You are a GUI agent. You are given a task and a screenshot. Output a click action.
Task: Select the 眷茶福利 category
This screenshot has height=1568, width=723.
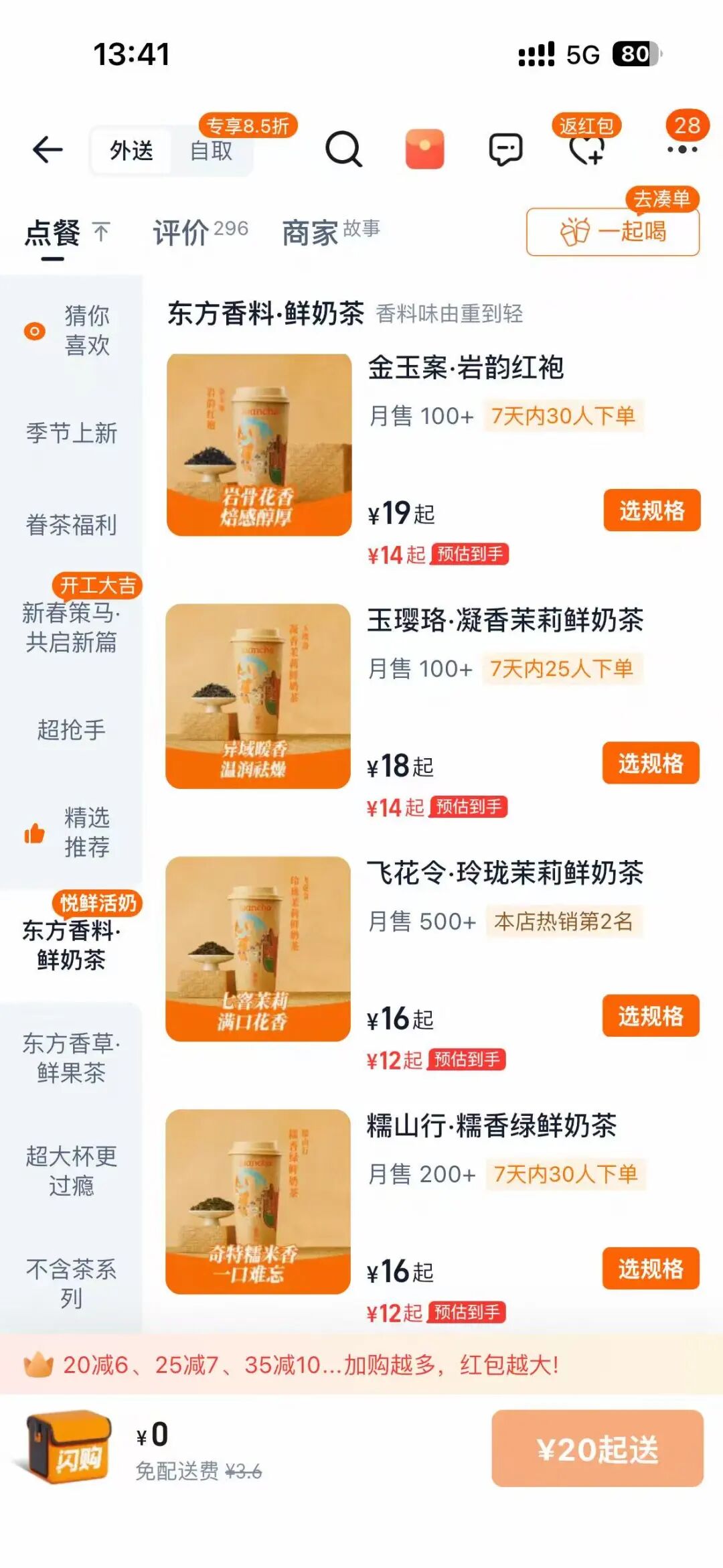coord(71,524)
